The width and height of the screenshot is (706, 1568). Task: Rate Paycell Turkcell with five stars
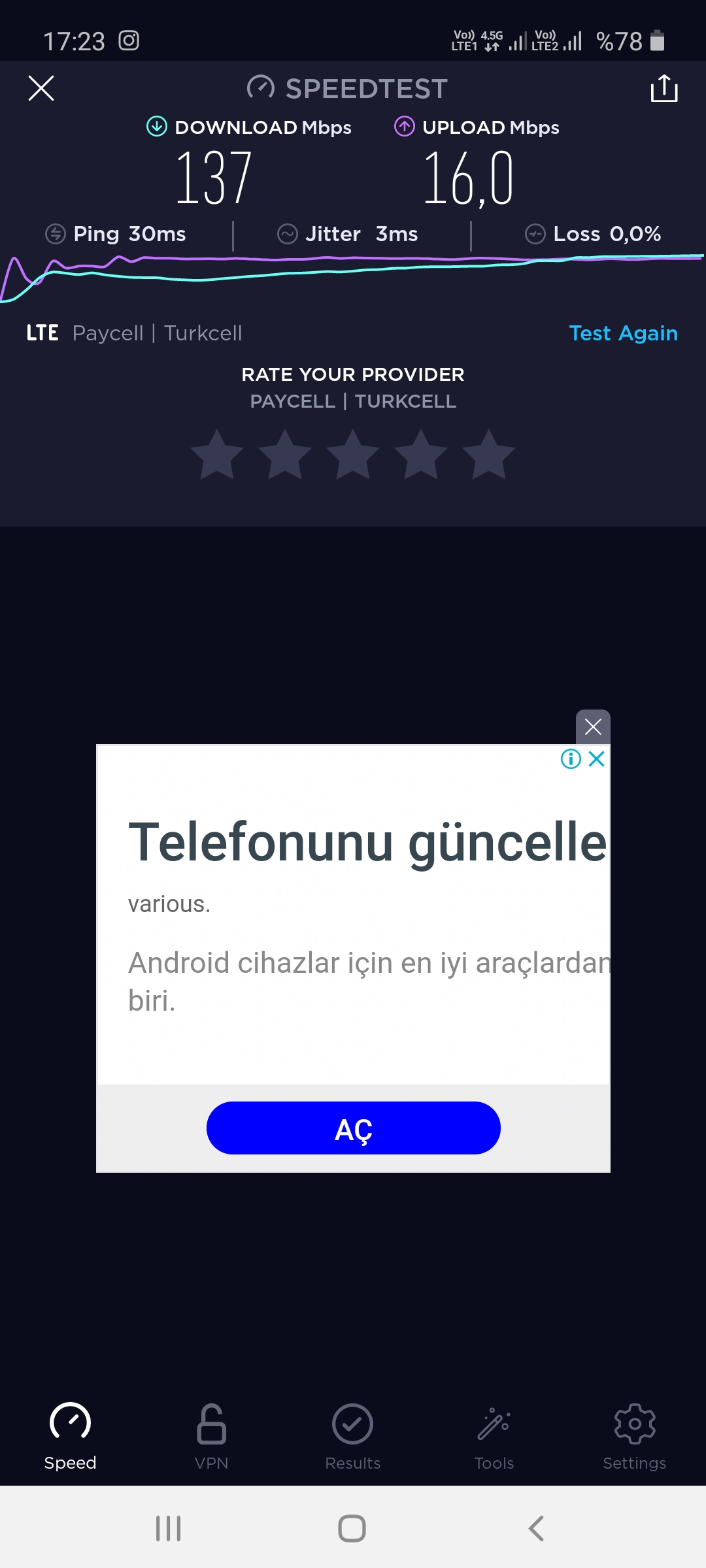[489, 455]
